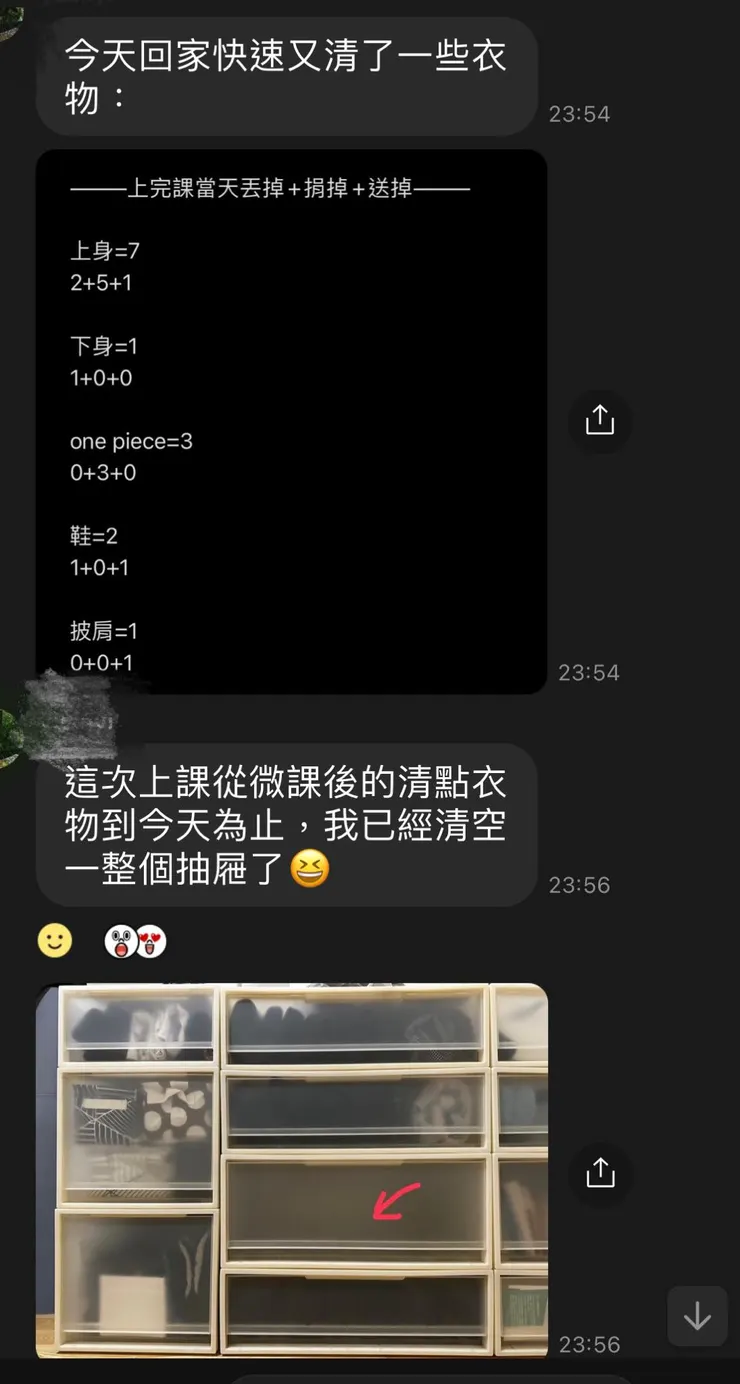Tap the line reading one piece=3
Screen dimensions: 740x1384
point(130,441)
